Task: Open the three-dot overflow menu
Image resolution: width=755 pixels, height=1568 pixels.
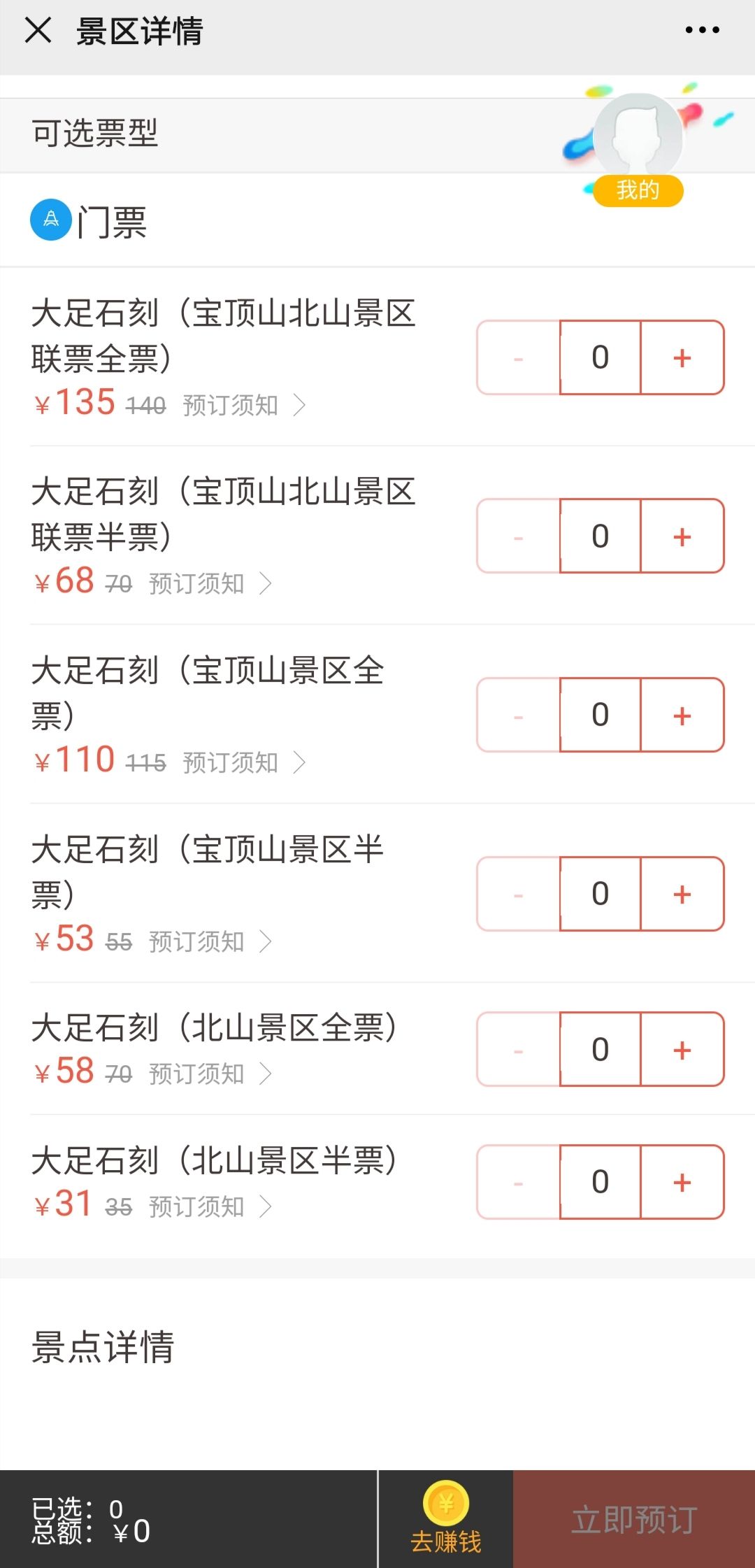Action: pos(702,30)
